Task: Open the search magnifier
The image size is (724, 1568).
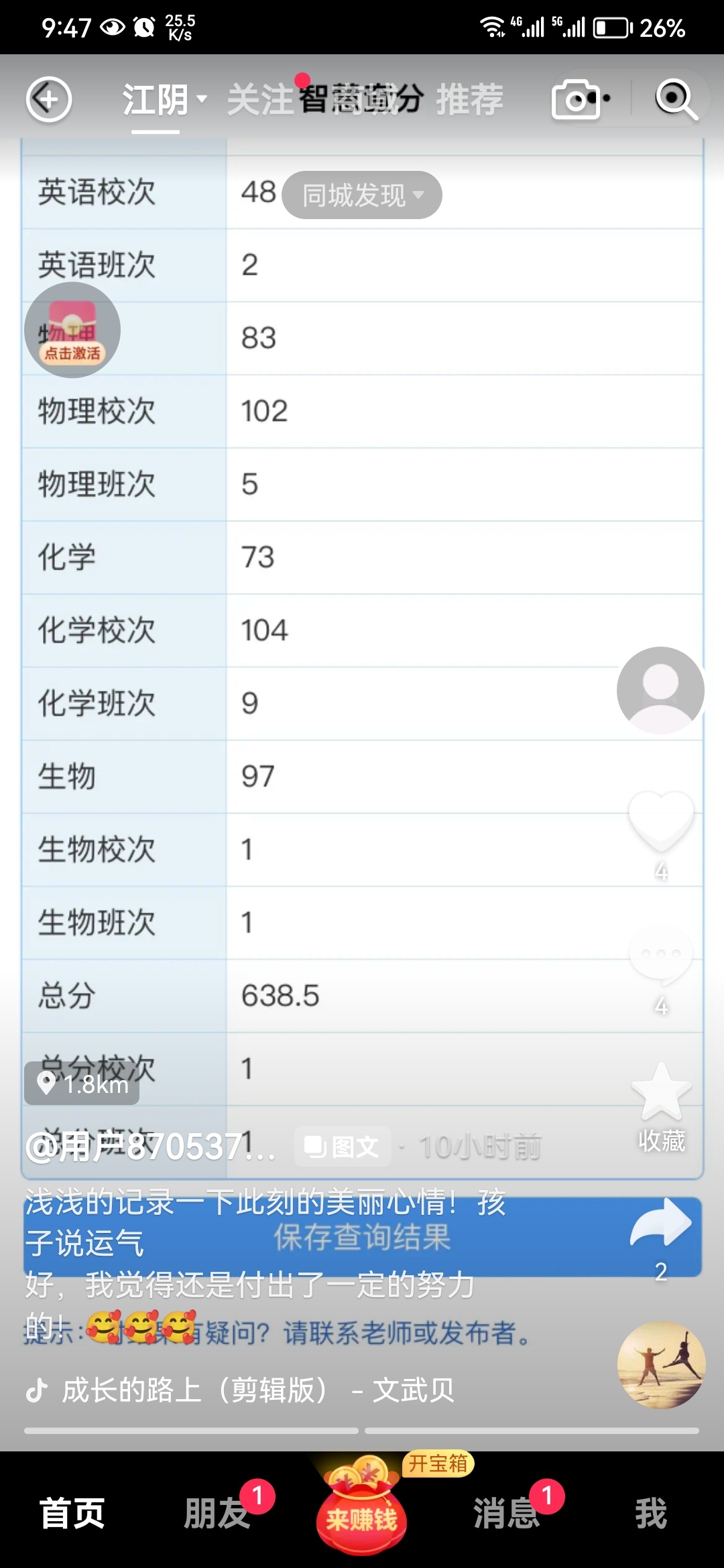Action: pyautogui.click(x=675, y=100)
